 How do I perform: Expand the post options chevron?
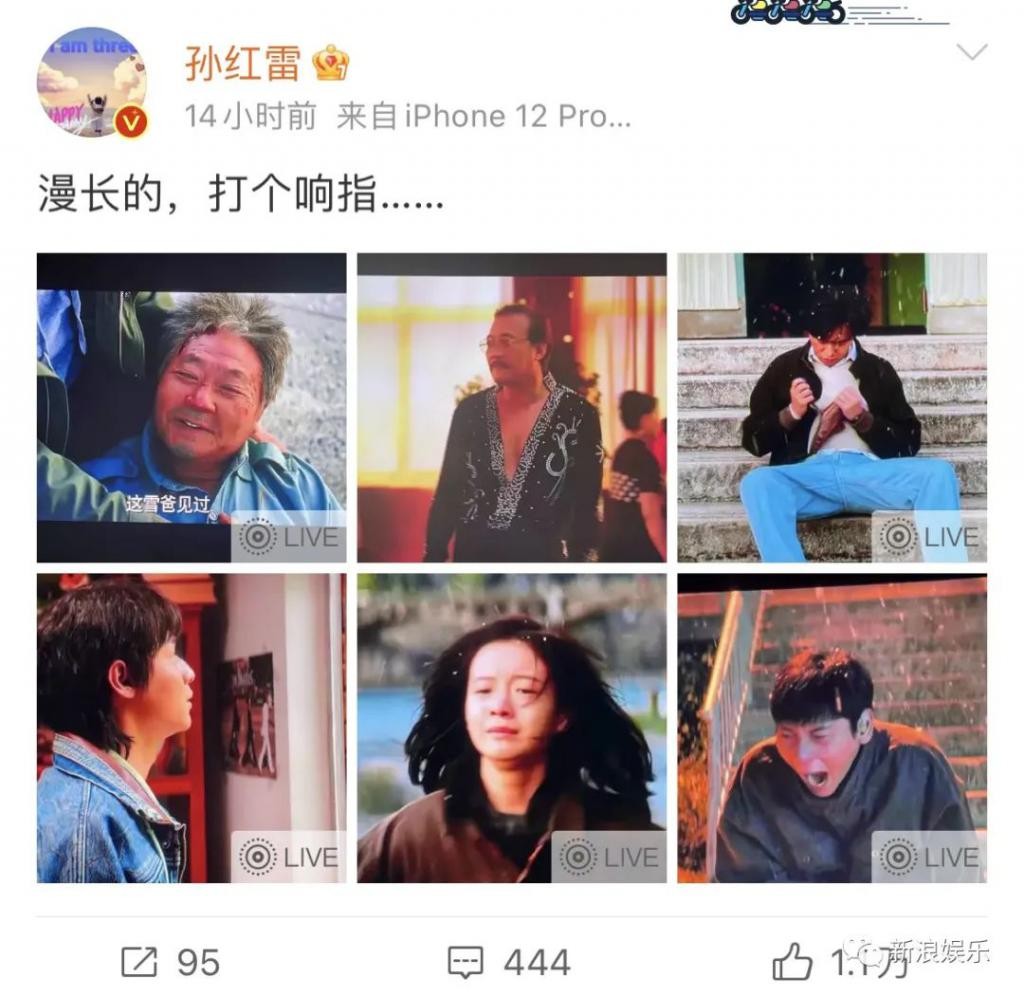tap(971, 52)
